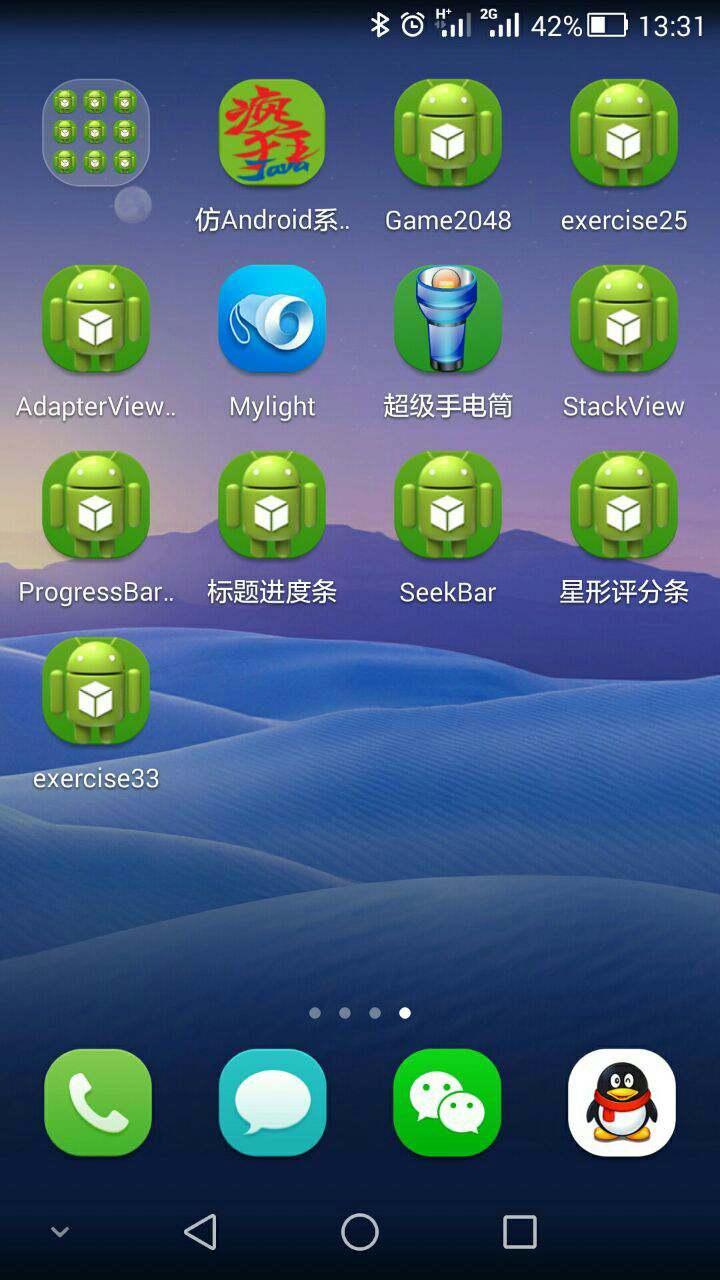The width and height of the screenshot is (720, 1280).
Task: Launch the exercise25 app
Action: tap(623, 135)
